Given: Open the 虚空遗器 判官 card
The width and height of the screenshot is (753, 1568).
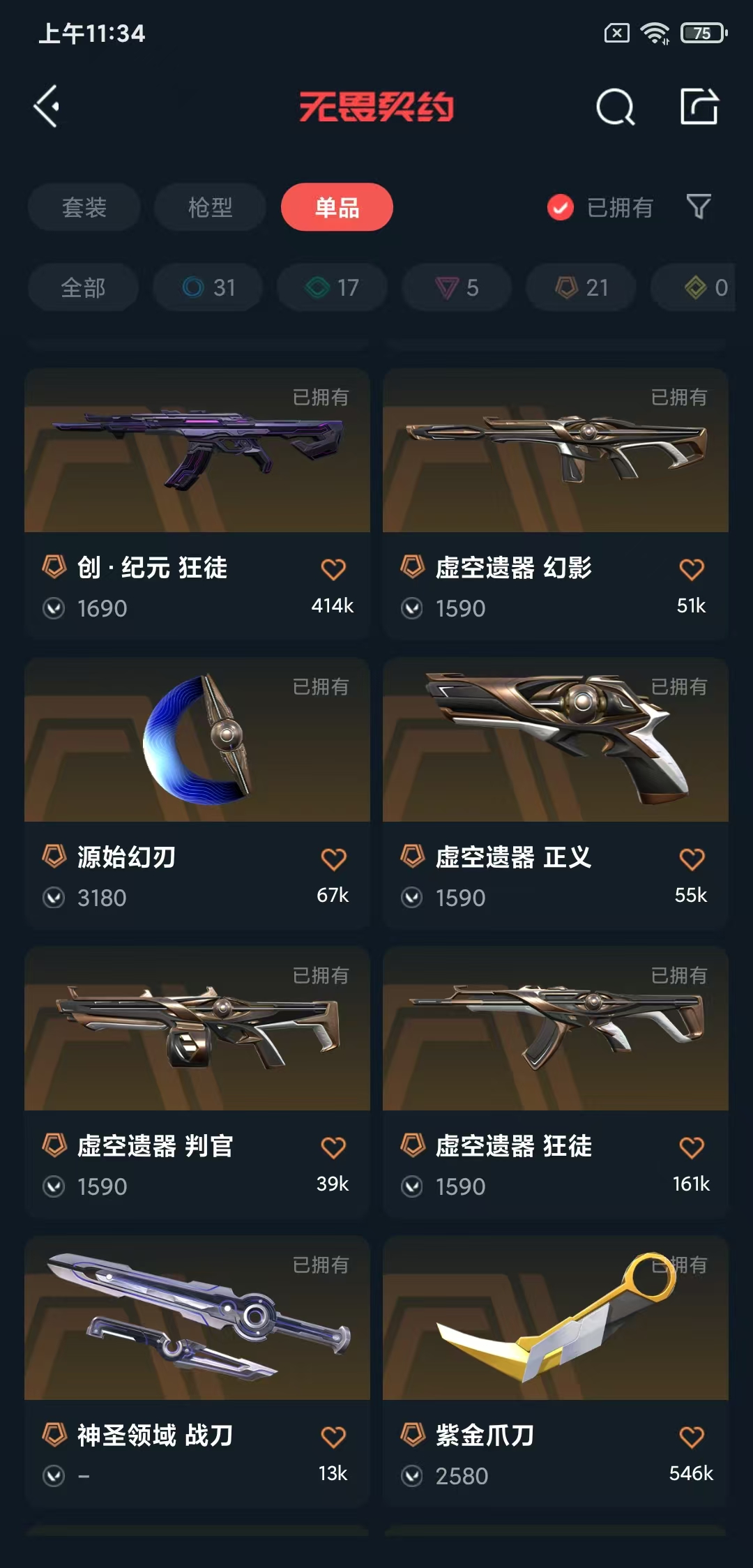Looking at the screenshot, I should click(197, 1082).
